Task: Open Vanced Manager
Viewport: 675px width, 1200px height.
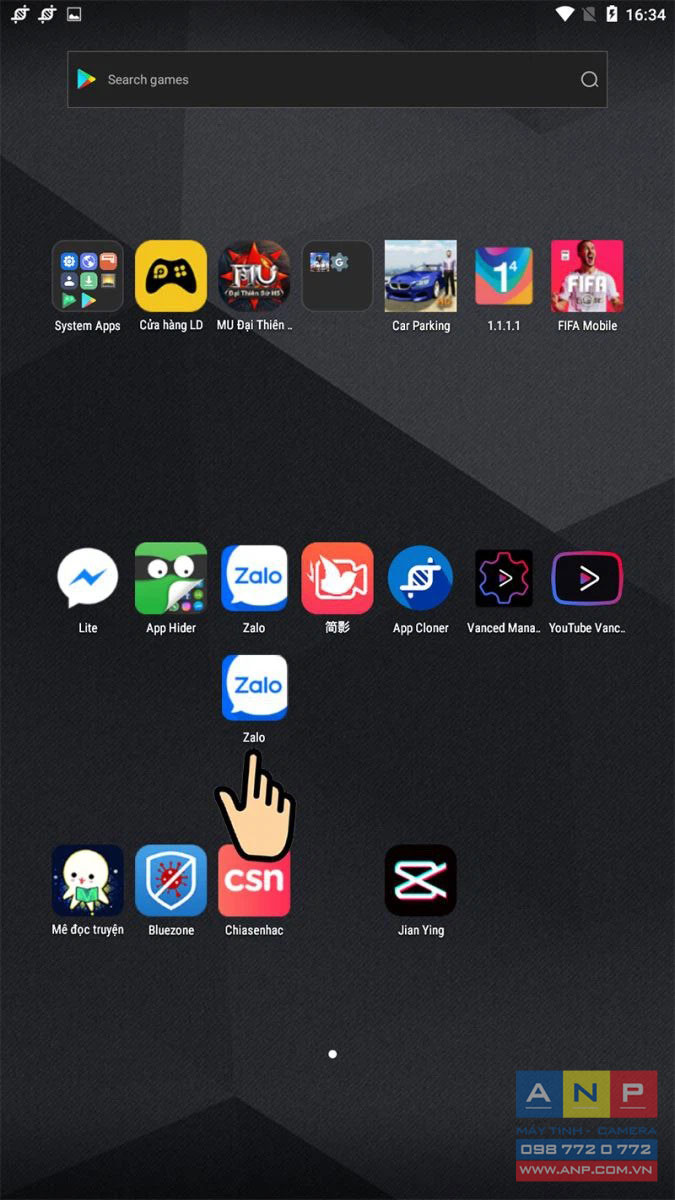Action: tap(504, 578)
